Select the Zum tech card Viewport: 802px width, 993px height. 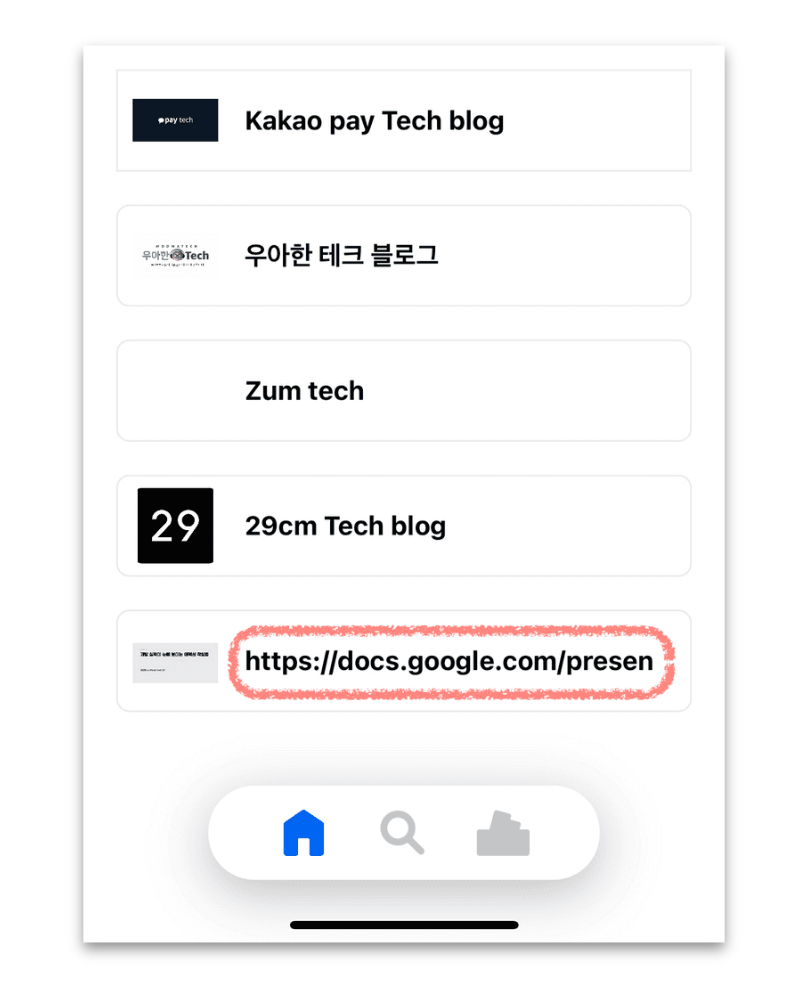[403, 391]
